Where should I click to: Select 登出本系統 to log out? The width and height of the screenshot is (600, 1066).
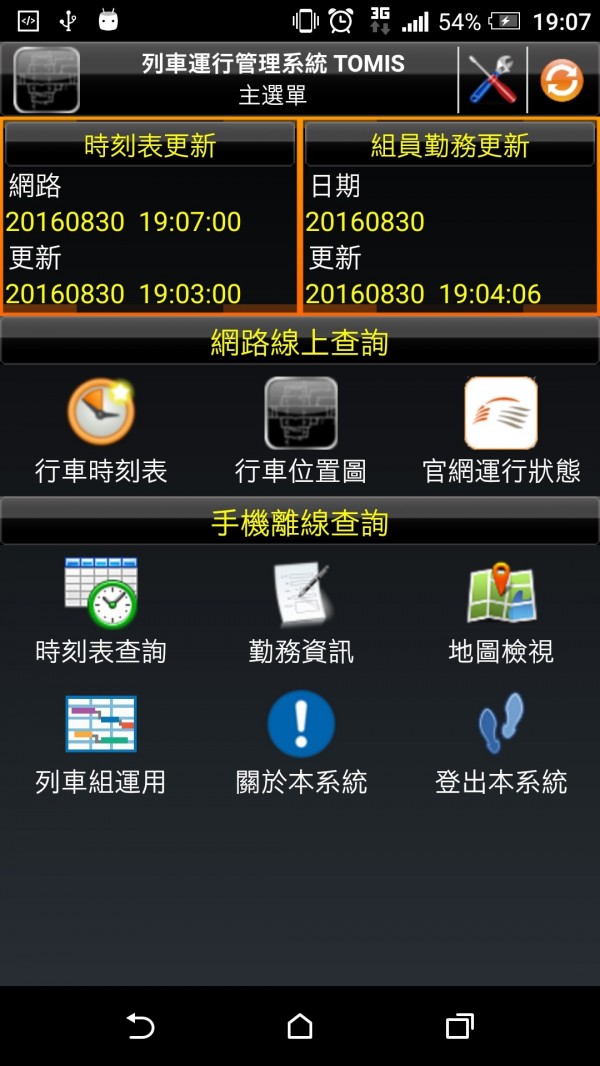click(501, 740)
